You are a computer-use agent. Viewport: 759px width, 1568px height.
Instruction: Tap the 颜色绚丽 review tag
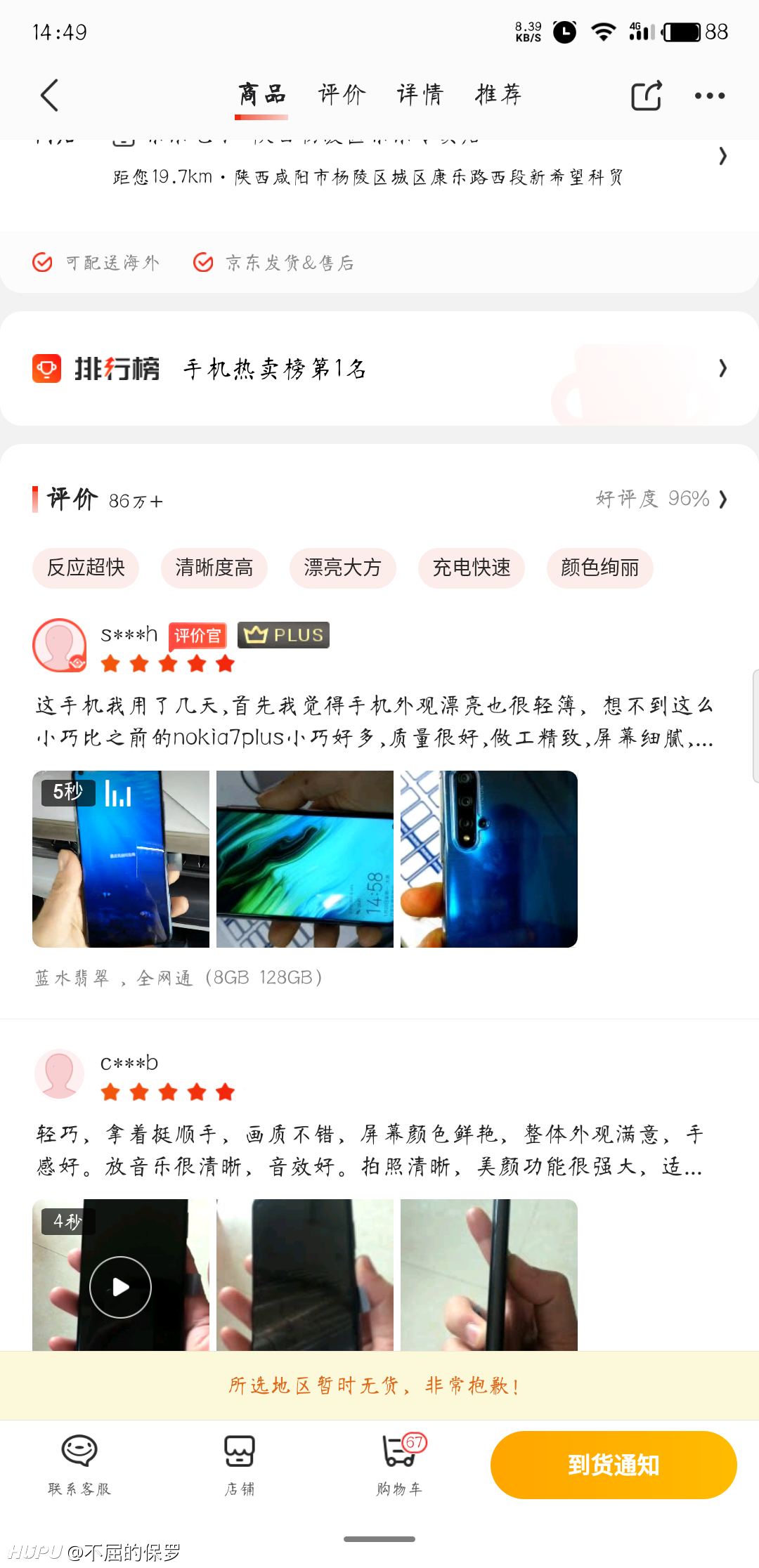[x=600, y=568]
